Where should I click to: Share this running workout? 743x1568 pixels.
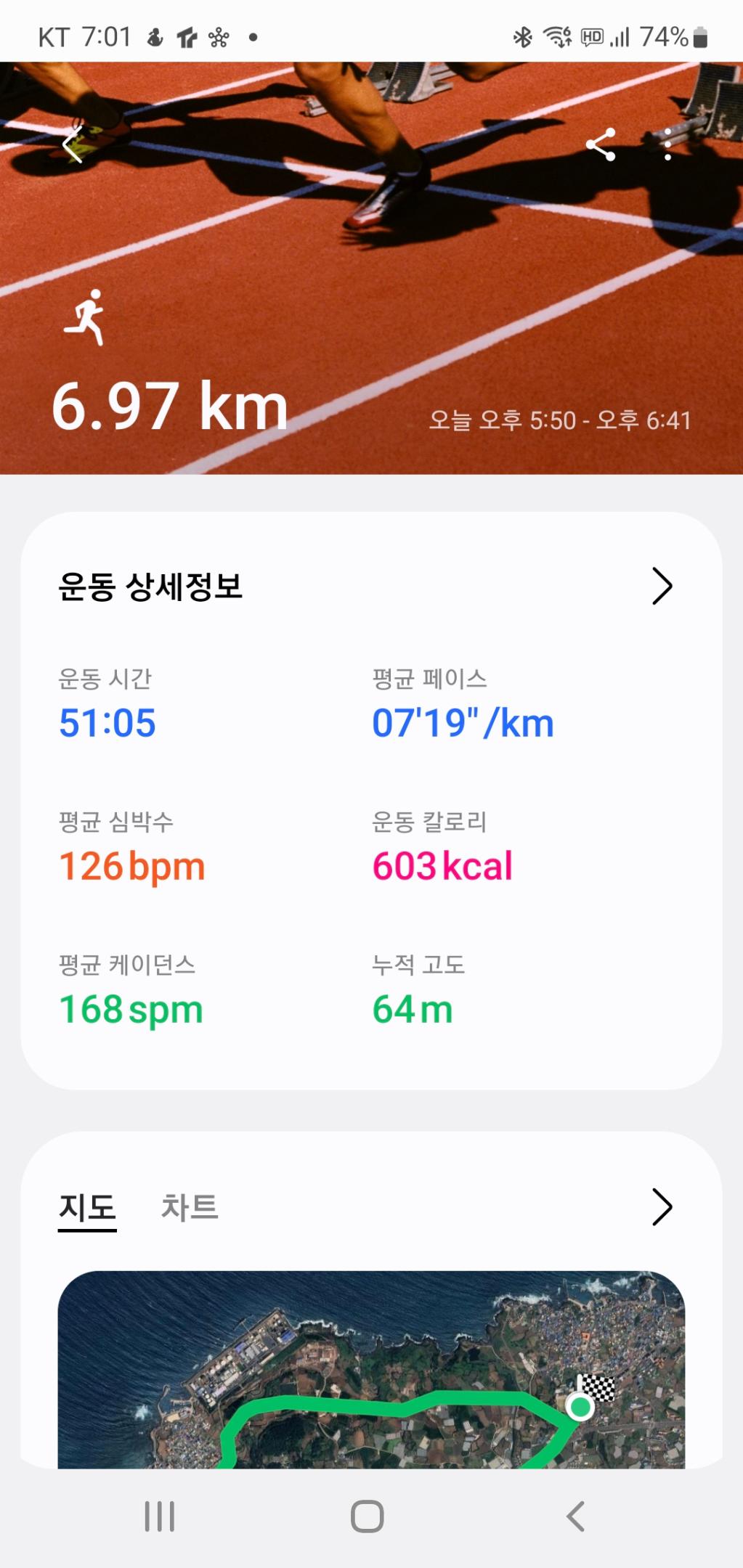tap(601, 145)
